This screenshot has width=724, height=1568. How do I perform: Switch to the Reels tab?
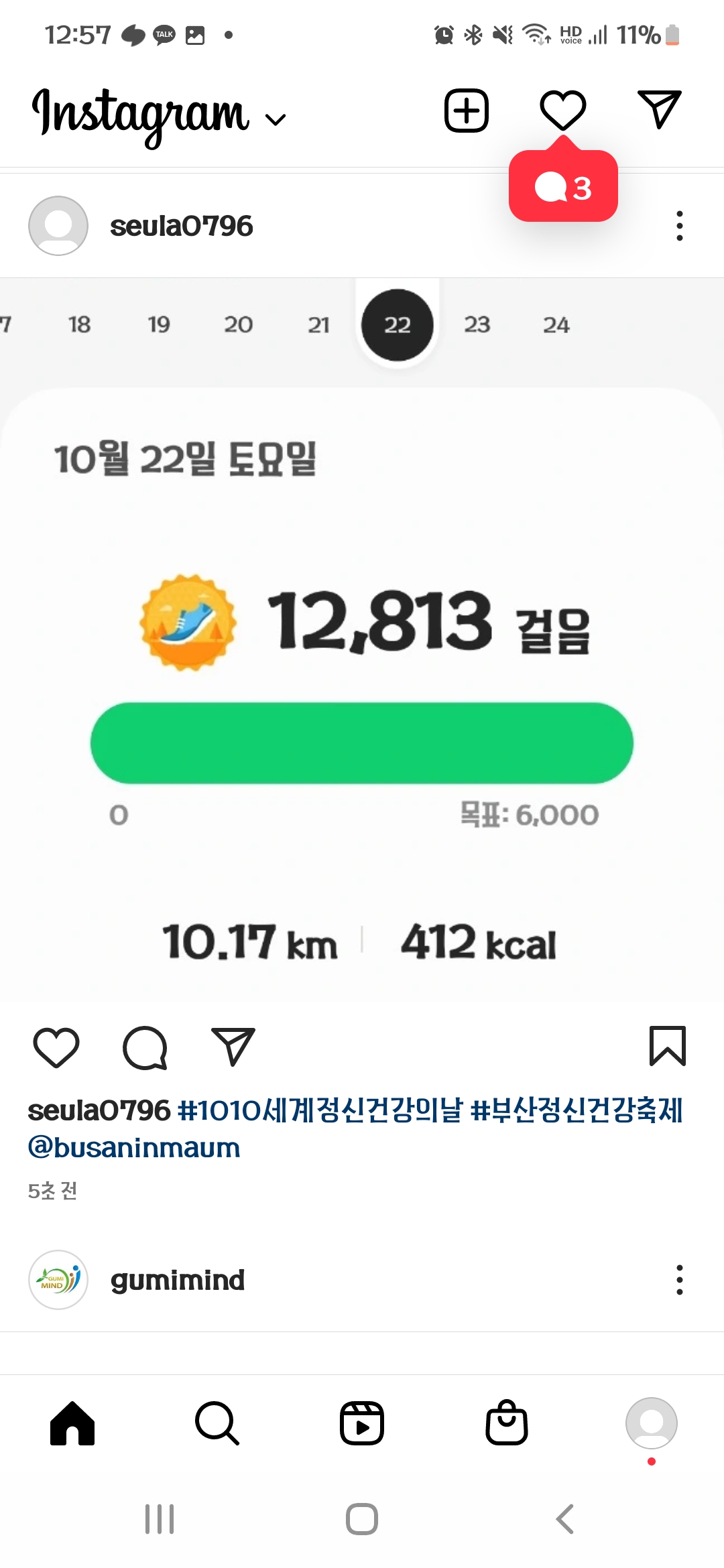point(362,1423)
